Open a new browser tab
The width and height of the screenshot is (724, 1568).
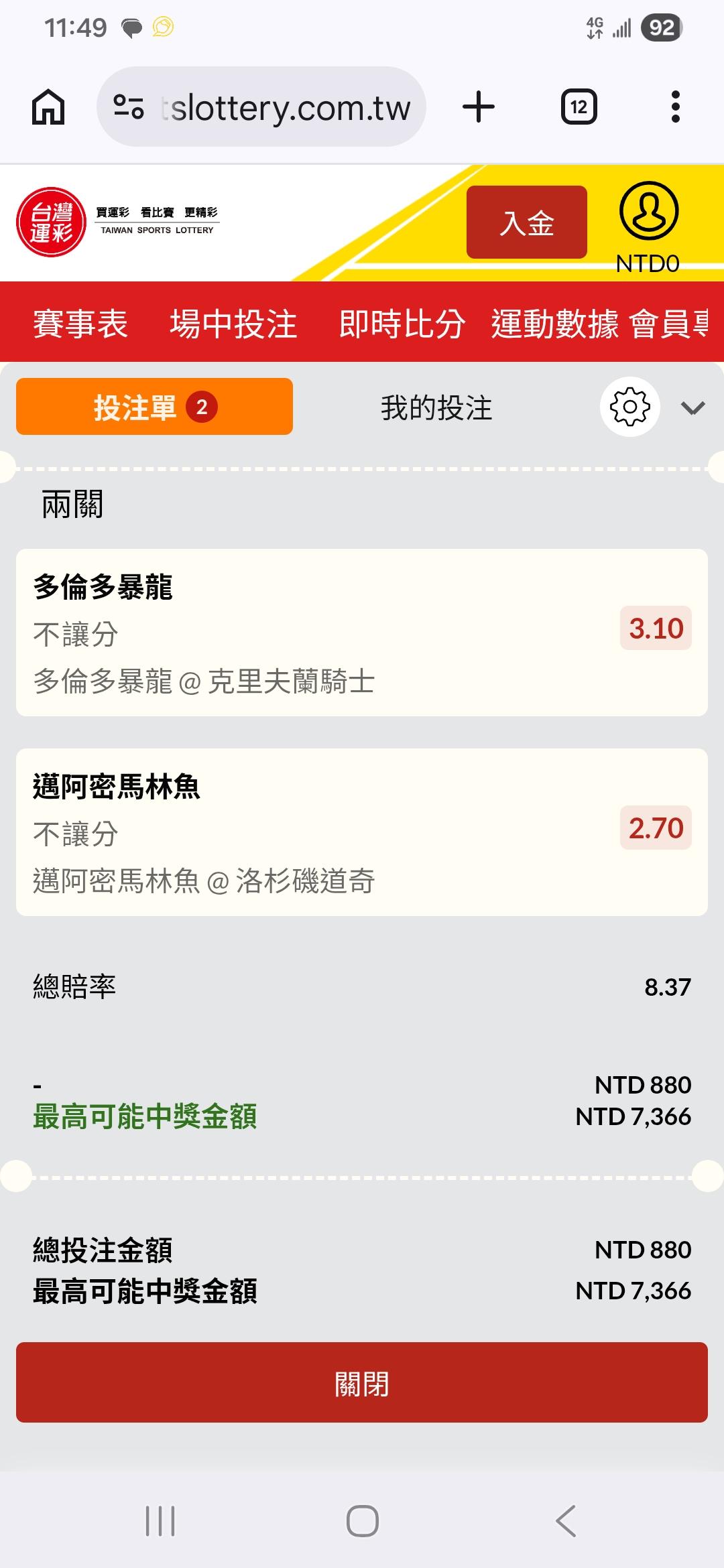479,107
